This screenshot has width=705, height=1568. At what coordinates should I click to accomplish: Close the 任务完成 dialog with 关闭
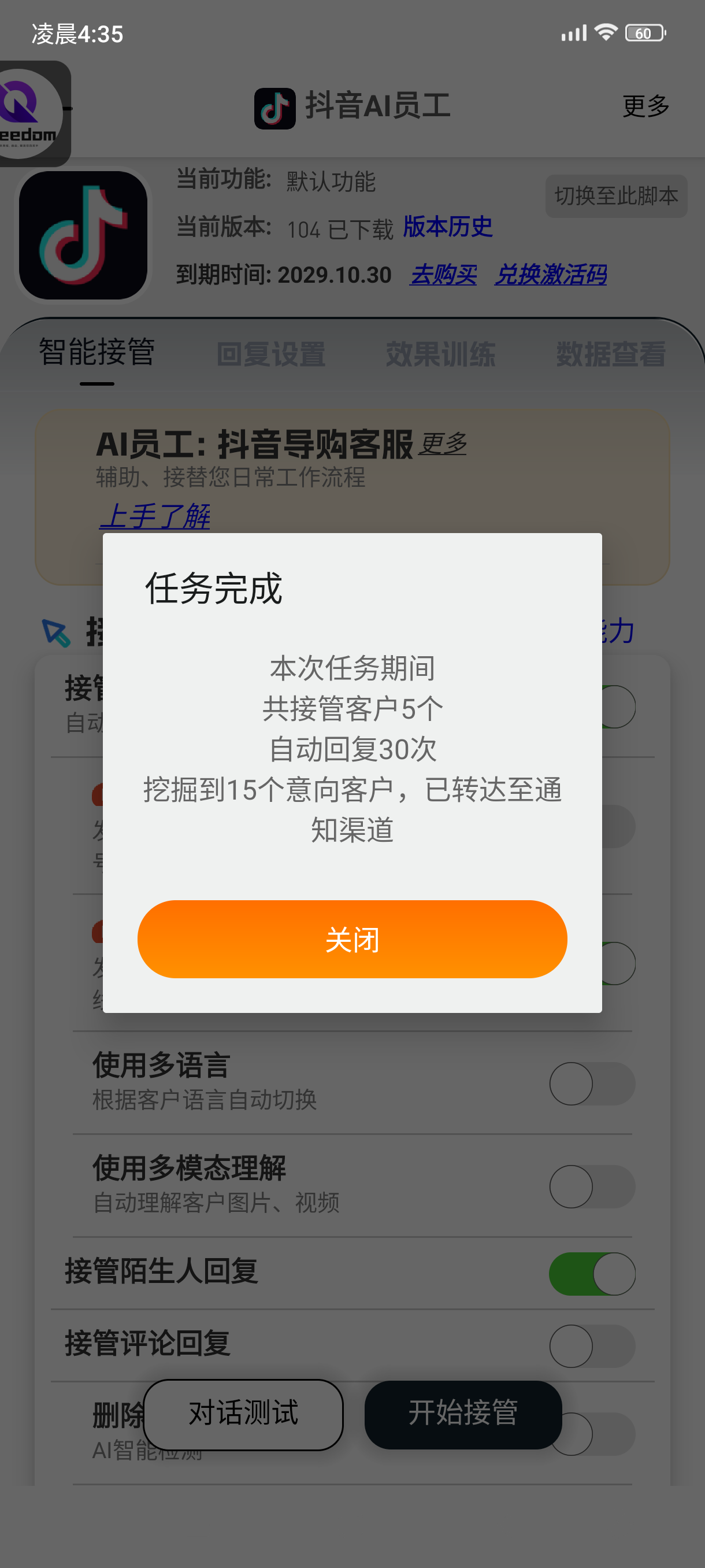tap(352, 939)
